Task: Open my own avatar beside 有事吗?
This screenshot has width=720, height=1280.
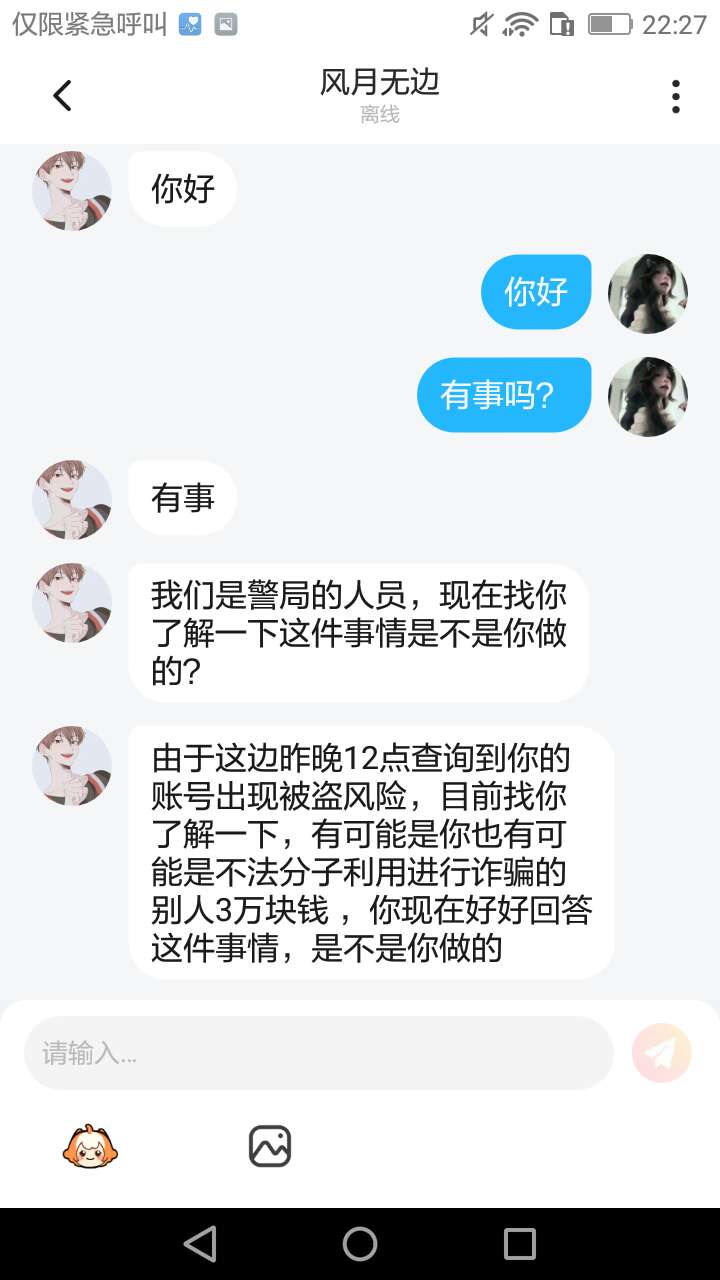Action: [x=648, y=397]
